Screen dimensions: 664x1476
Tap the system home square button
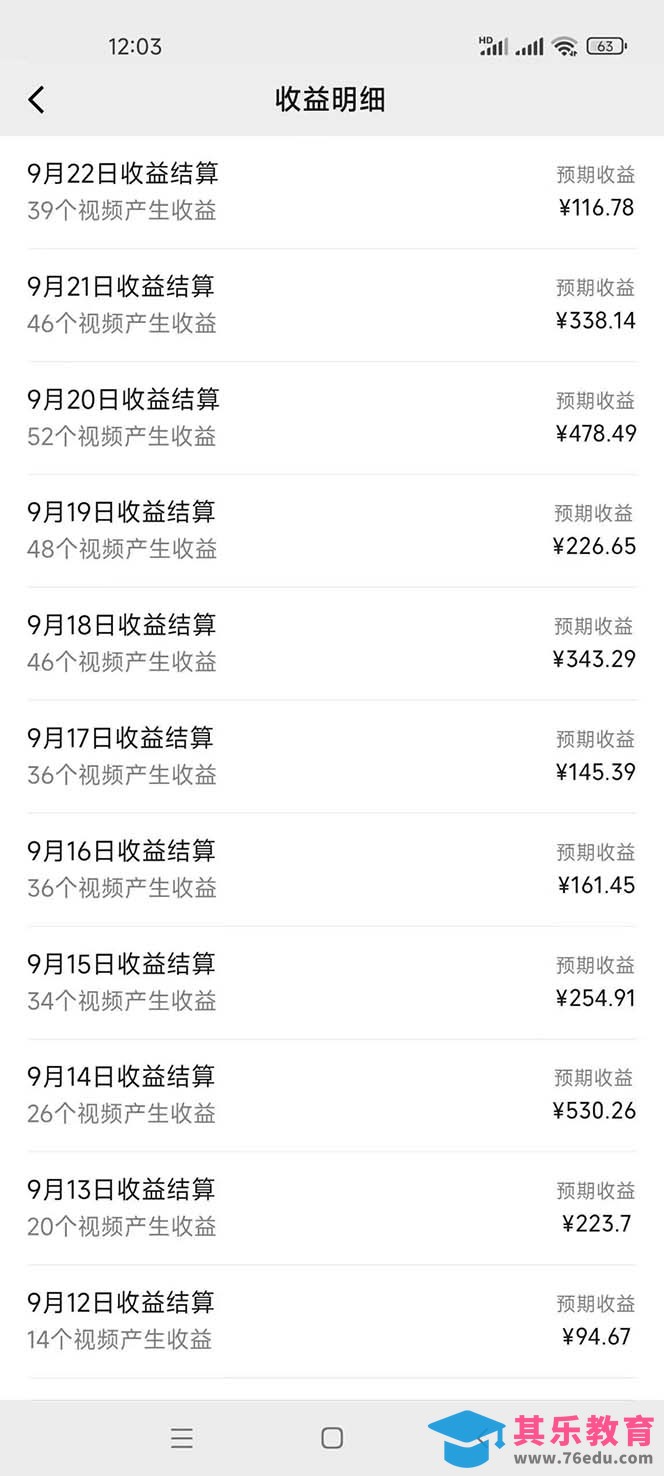pos(332,1438)
